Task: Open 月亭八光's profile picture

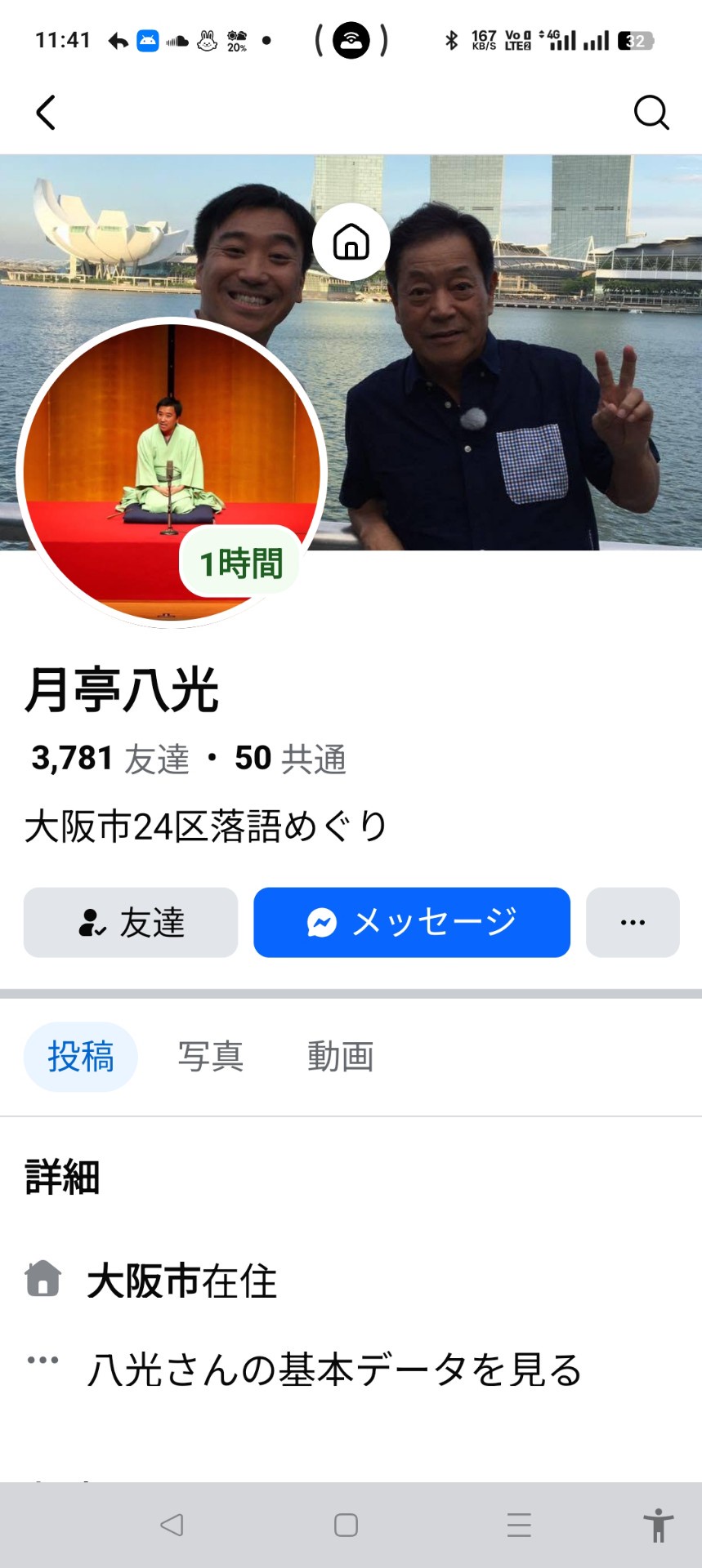Action: (172, 472)
